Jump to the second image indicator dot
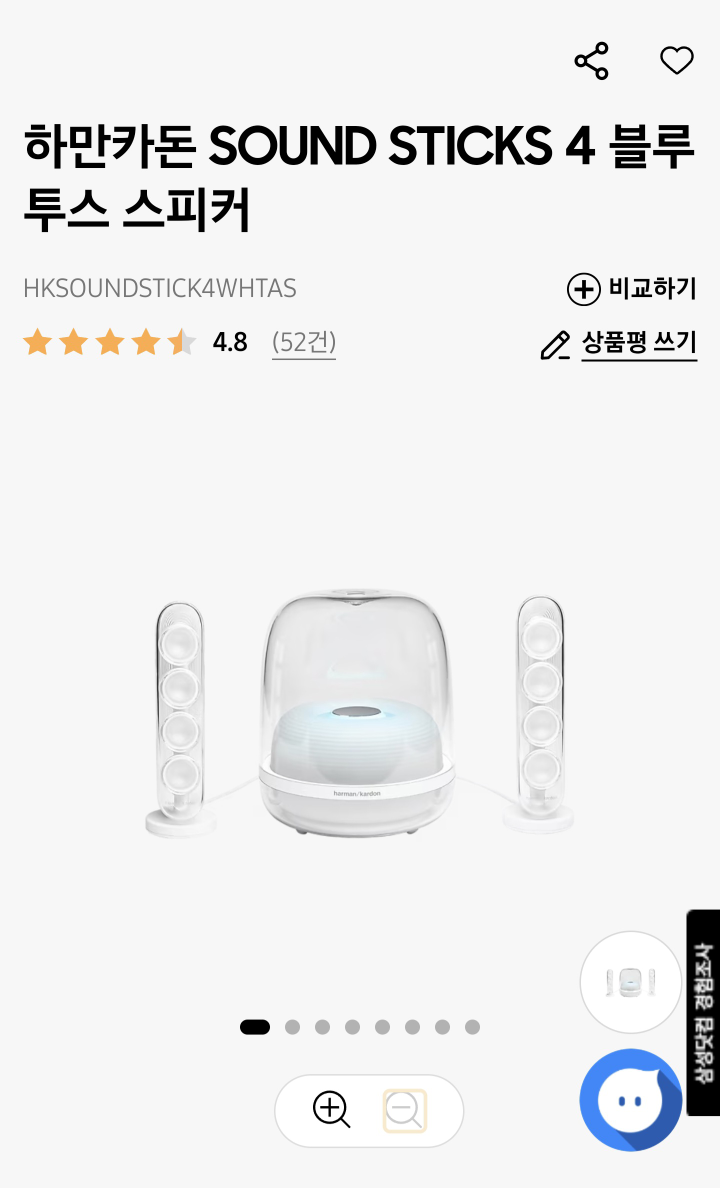Screen dimensions: 720x1188 point(292,1027)
